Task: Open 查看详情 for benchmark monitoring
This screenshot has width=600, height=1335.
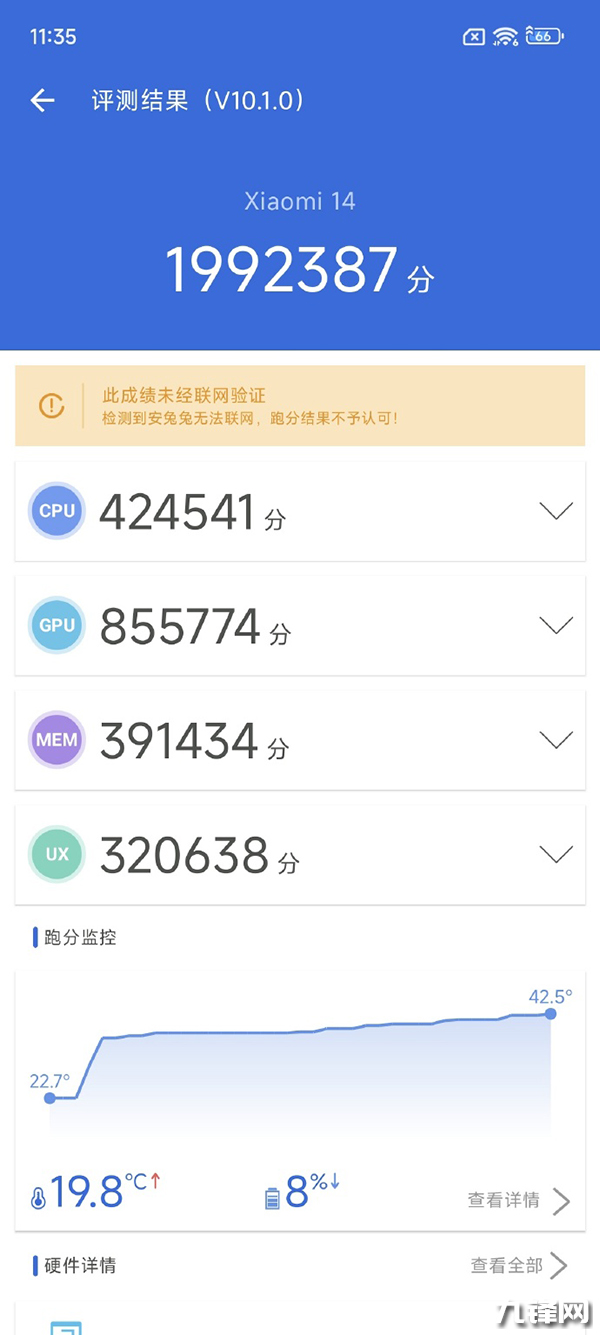Action: click(x=518, y=1200)
